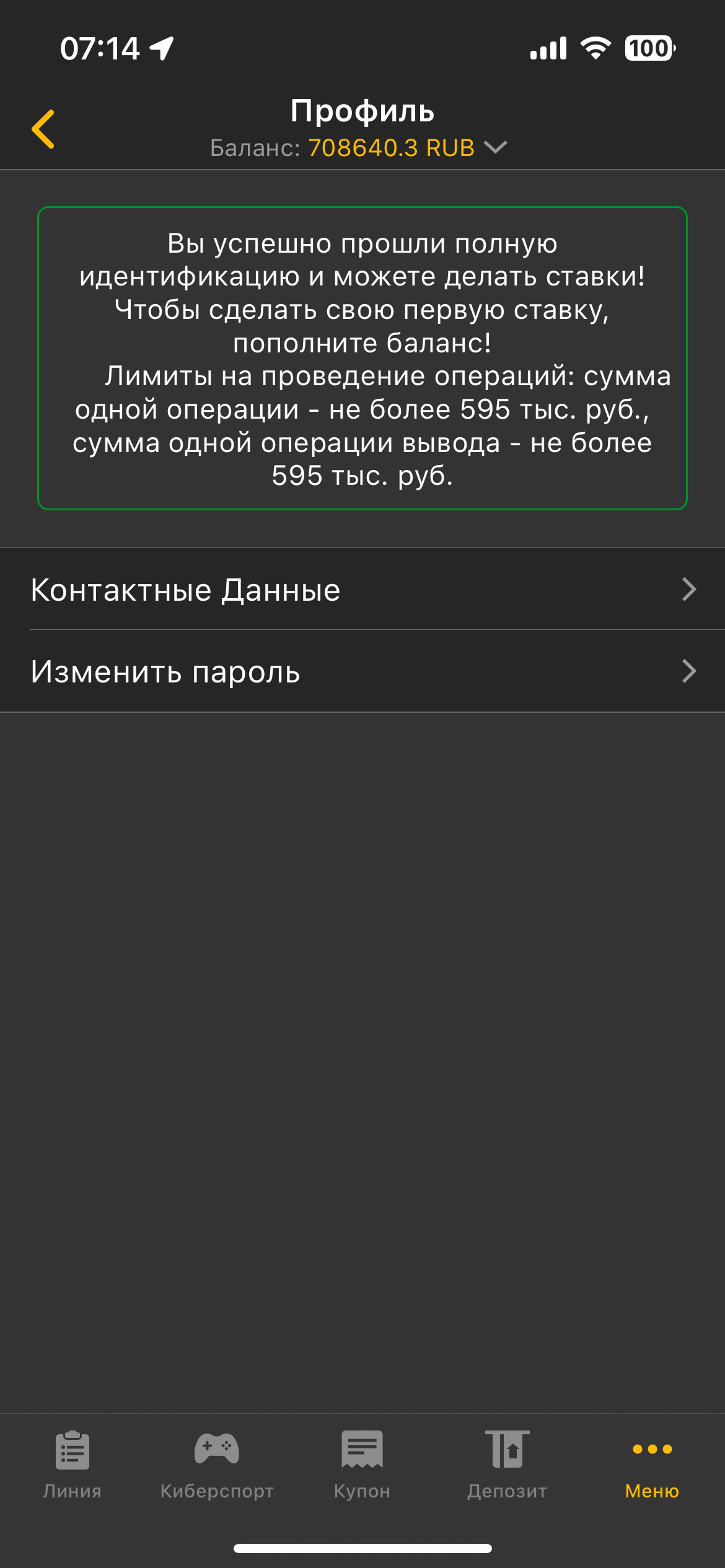Image resolution: width=725 pixels, height=1568 pixels.
Task: Open the Купон tab
Action: (362, 1465)
